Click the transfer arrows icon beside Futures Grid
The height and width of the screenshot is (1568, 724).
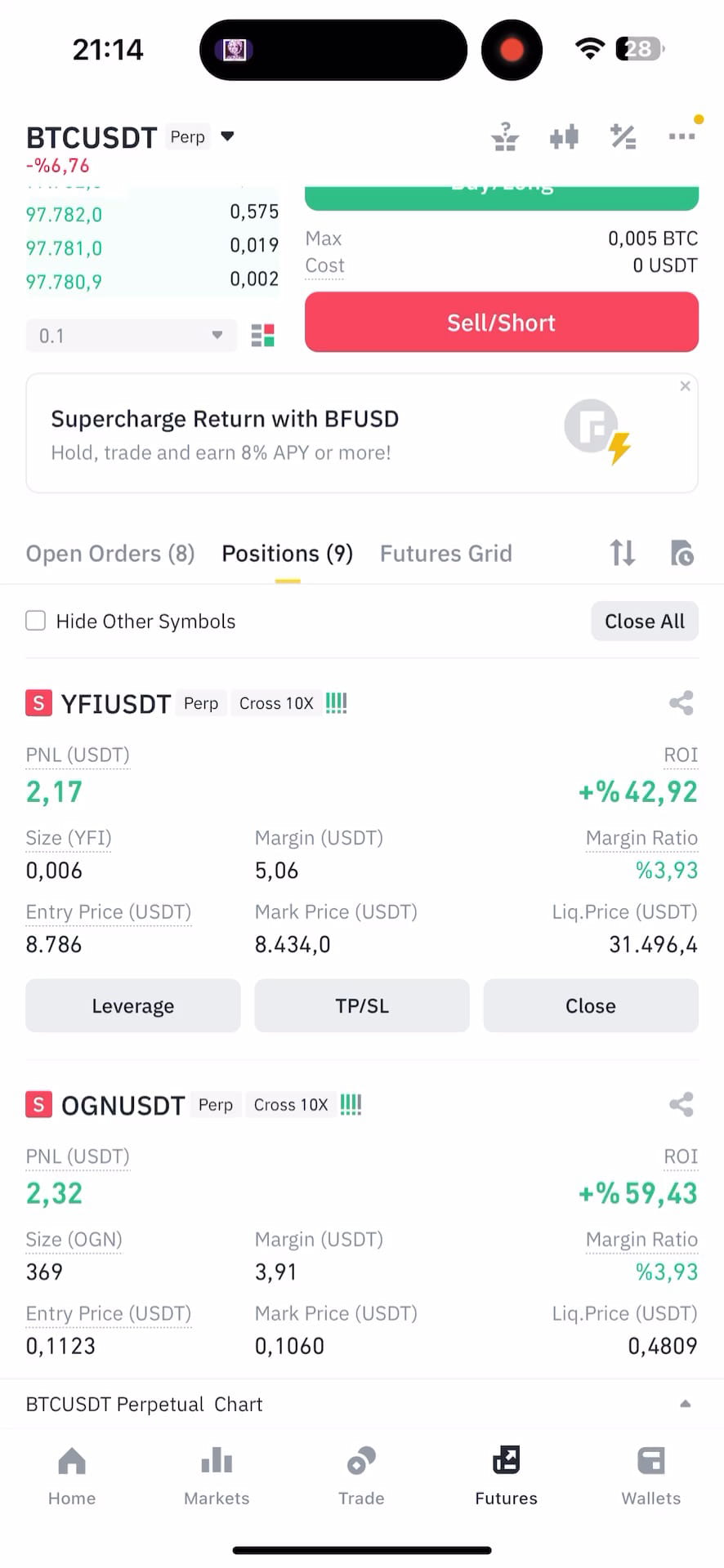622,553
